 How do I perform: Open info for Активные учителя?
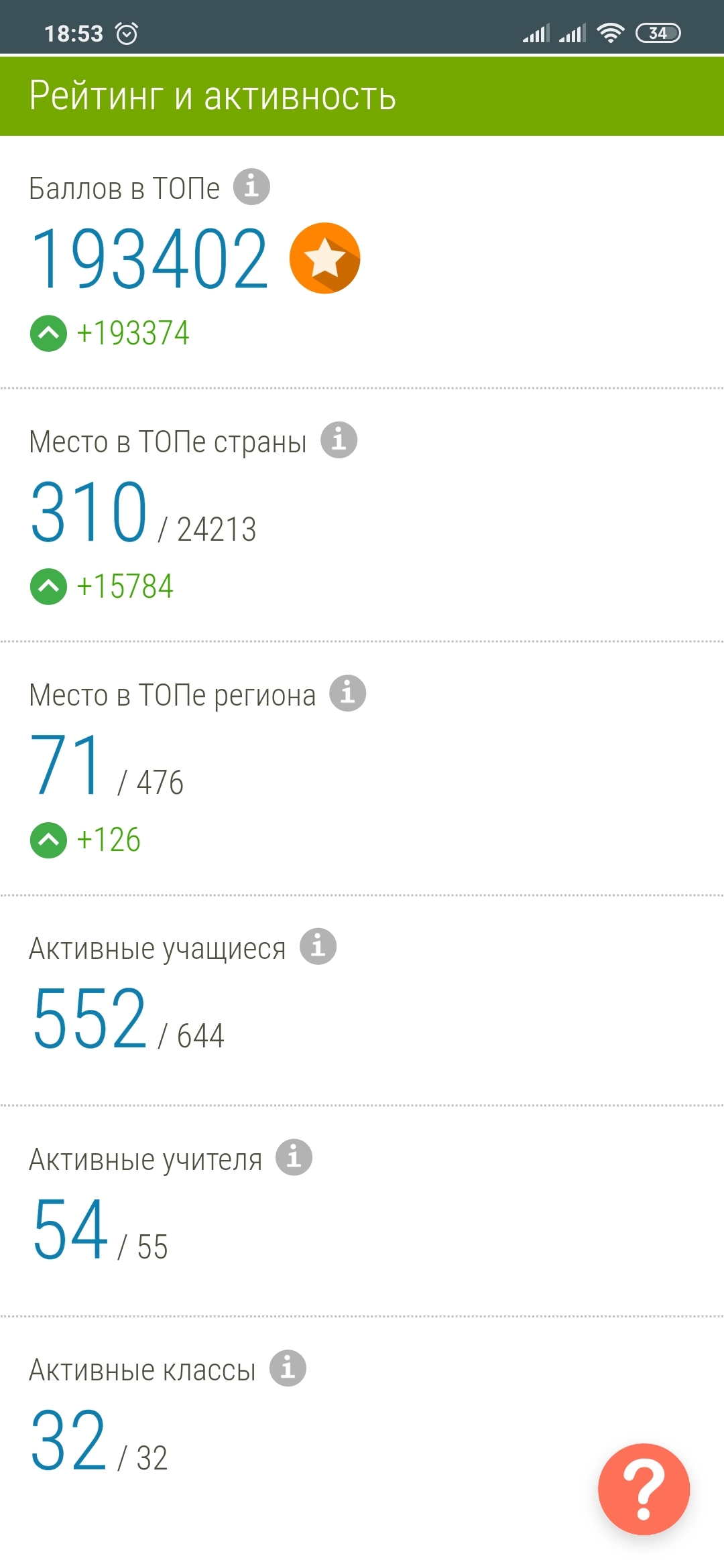[x=294, y=1157]
